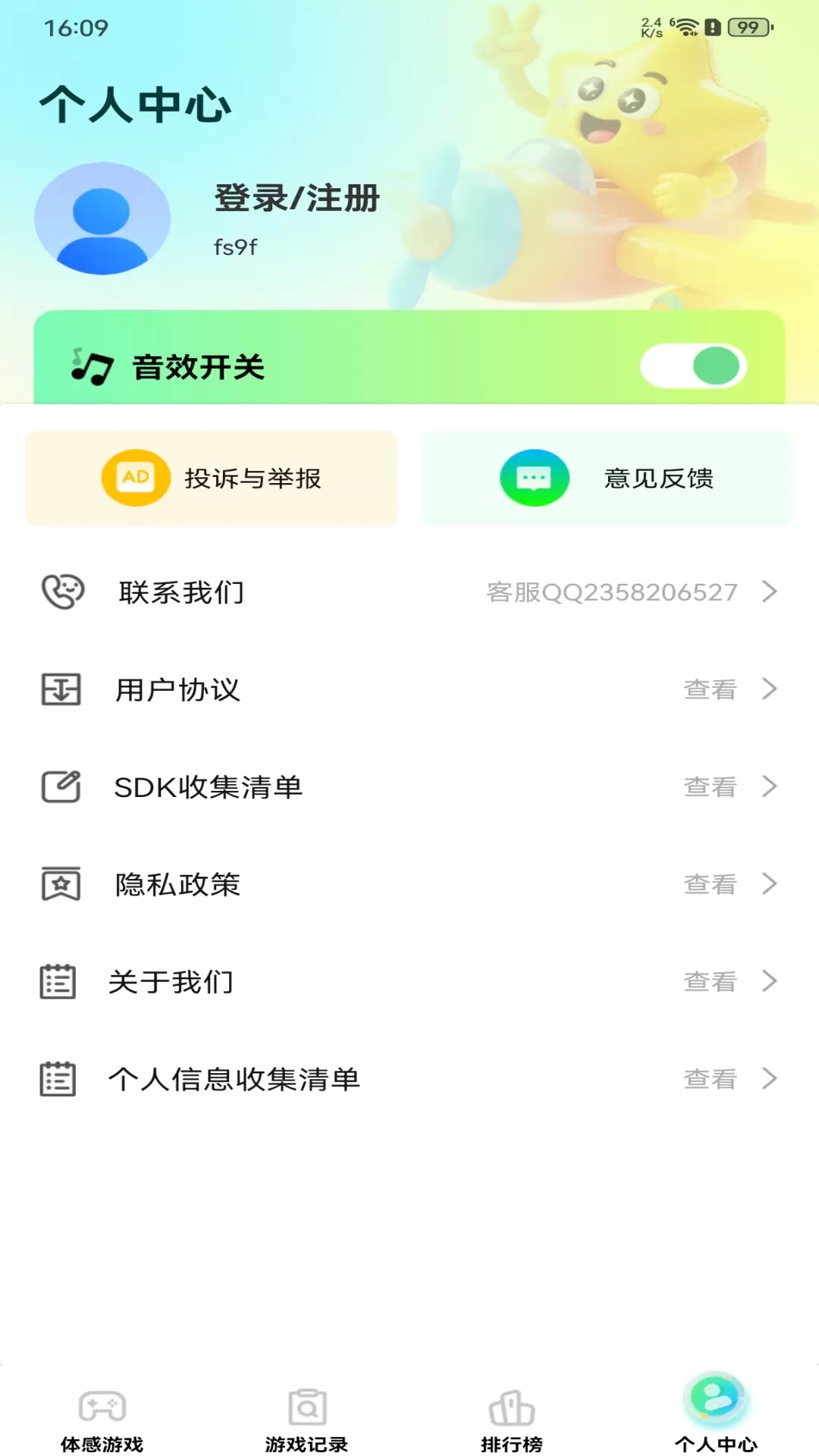Click 查看 next to 关于我们
The height and width of the screenshot is (1456, 819).
coord(711,981)
